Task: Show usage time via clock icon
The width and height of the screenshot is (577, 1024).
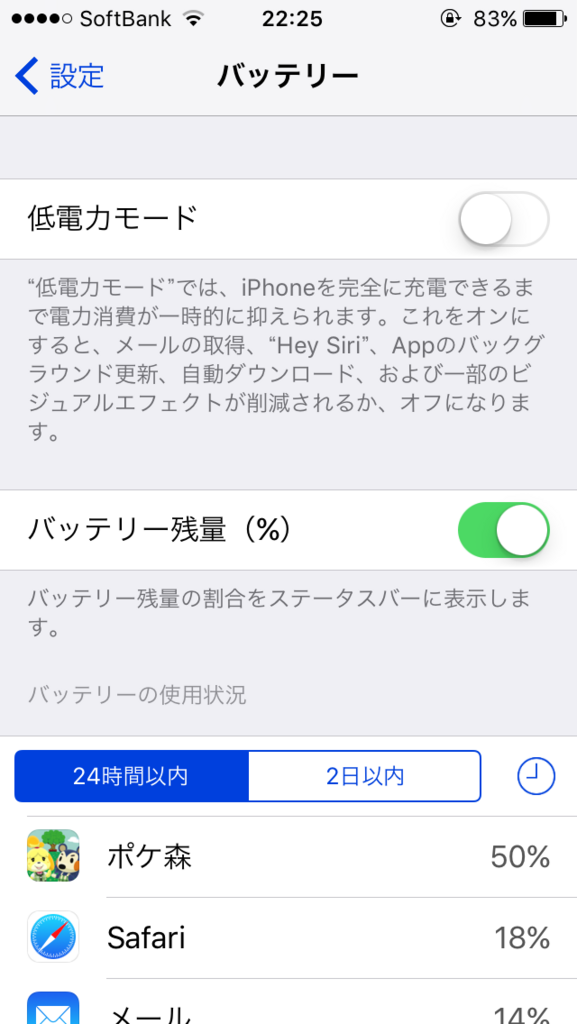Action: (x=536, y=776)
